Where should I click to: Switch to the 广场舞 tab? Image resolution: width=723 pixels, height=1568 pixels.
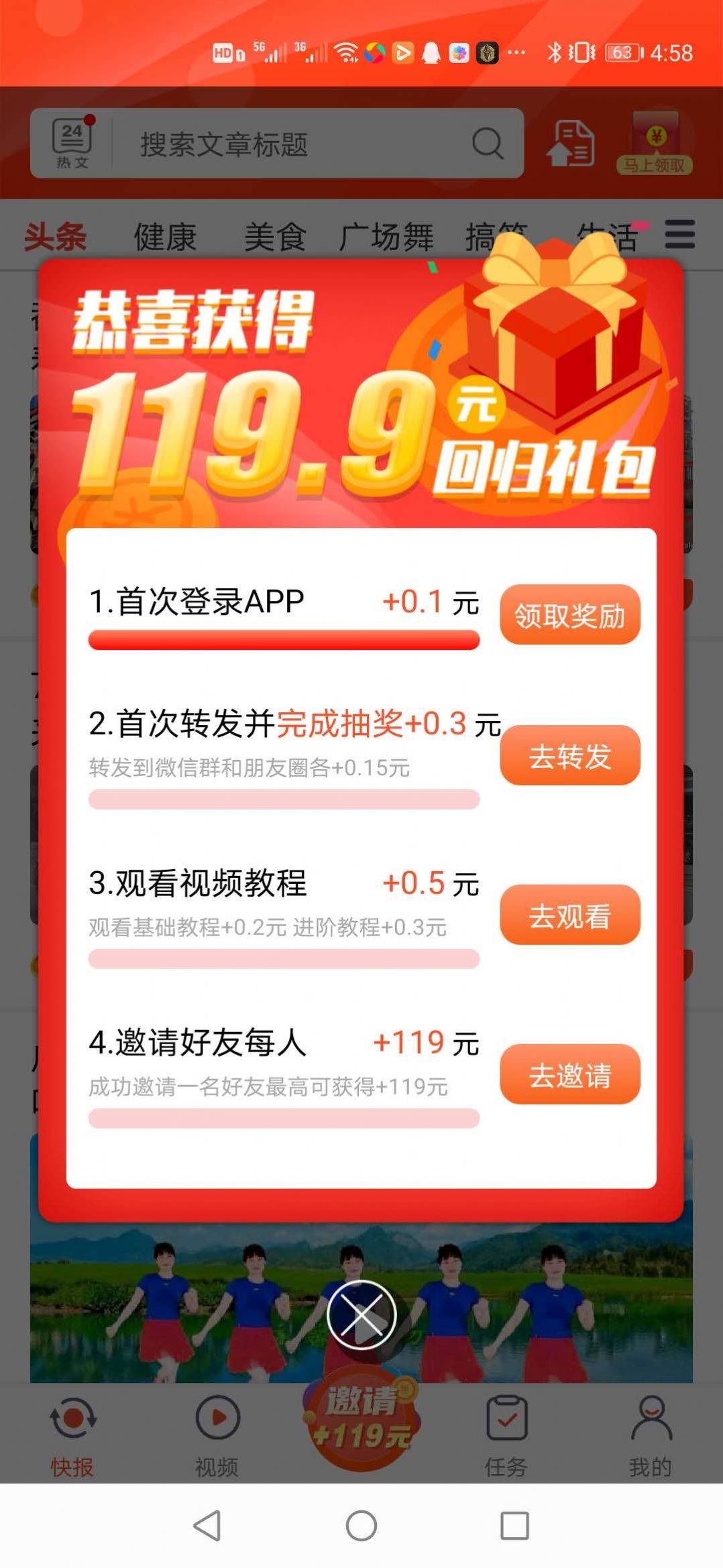[x=386, y=237]
